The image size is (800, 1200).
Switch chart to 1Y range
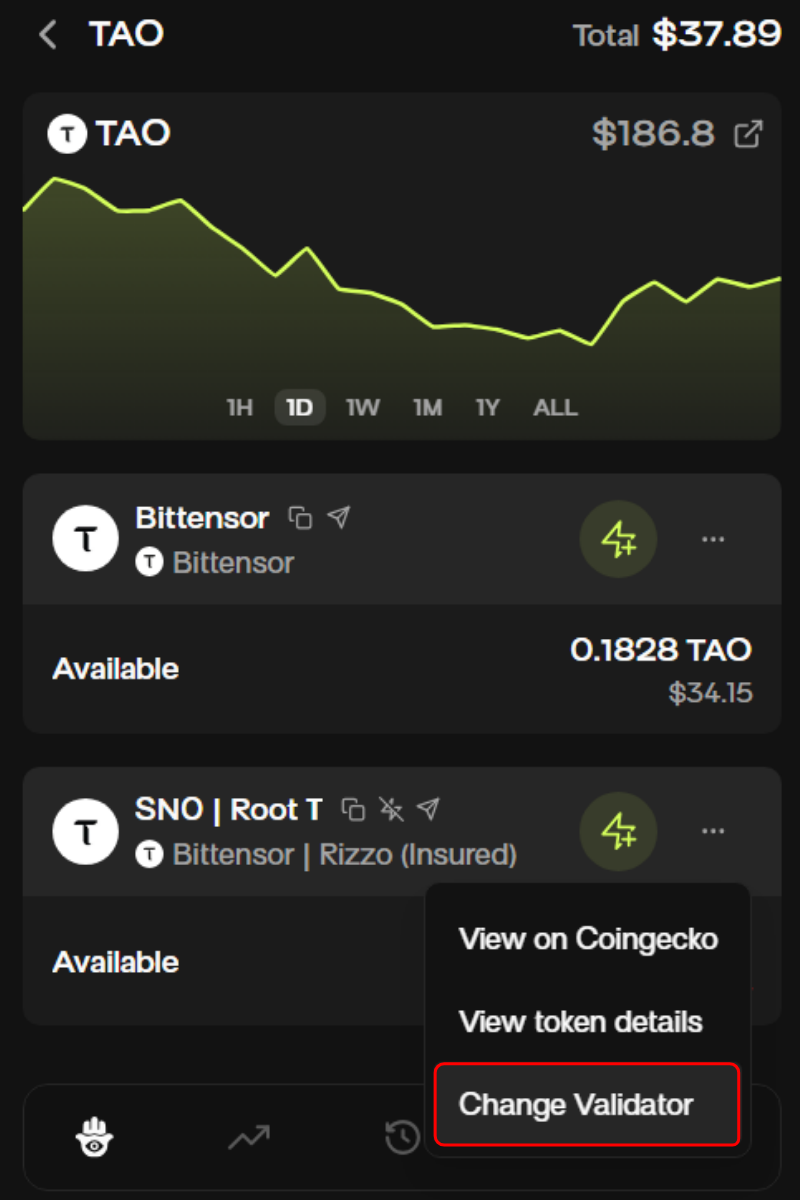click(487, 408)
